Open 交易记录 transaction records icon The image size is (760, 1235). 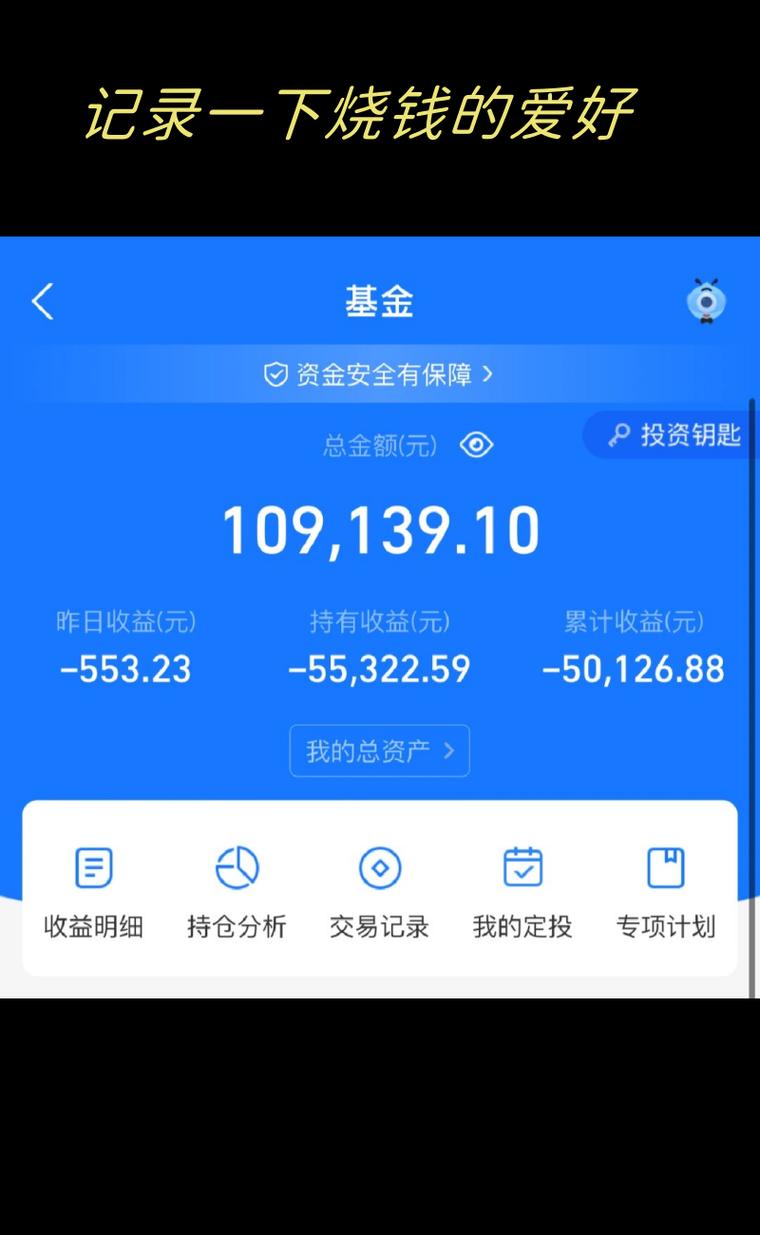[x=379, y=867]
